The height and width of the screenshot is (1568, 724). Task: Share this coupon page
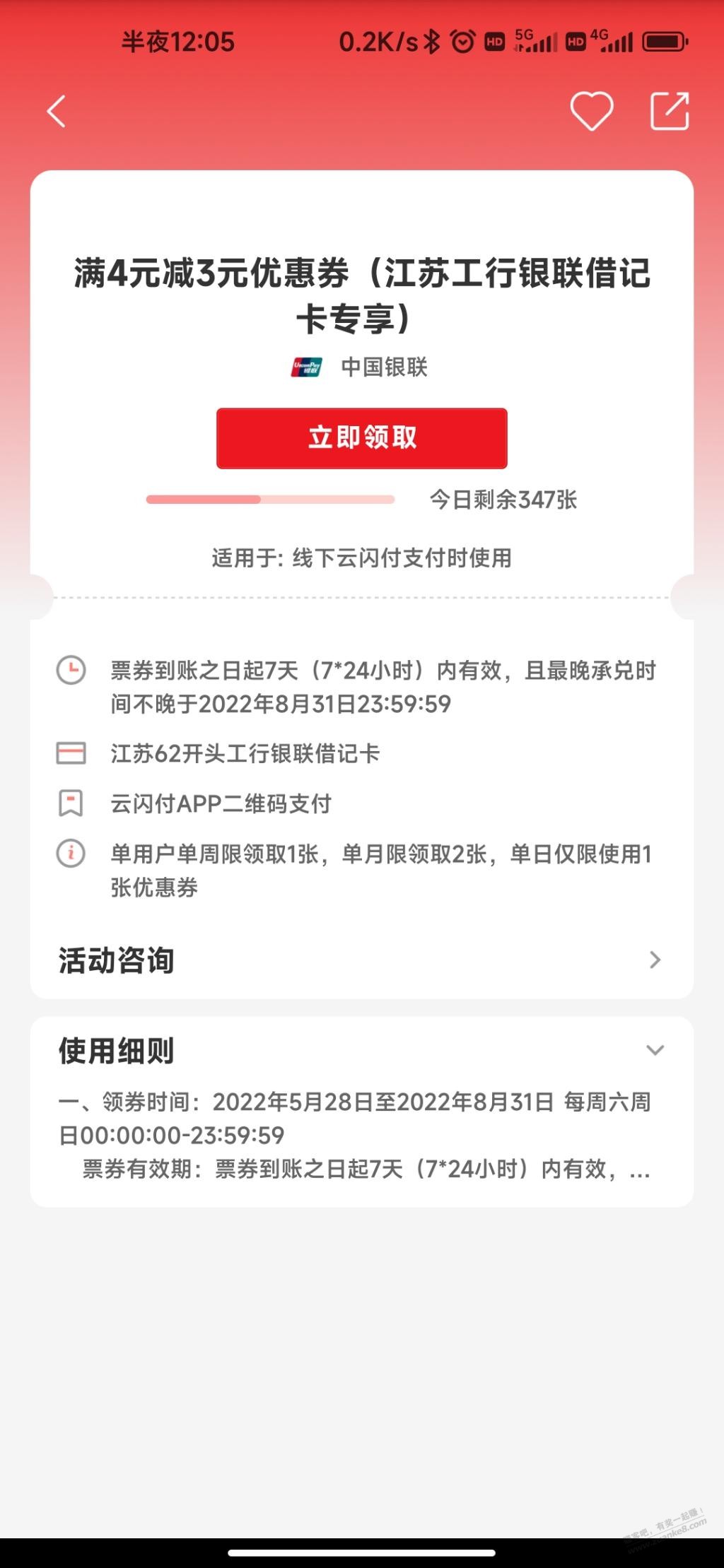[x=670, y=111]
